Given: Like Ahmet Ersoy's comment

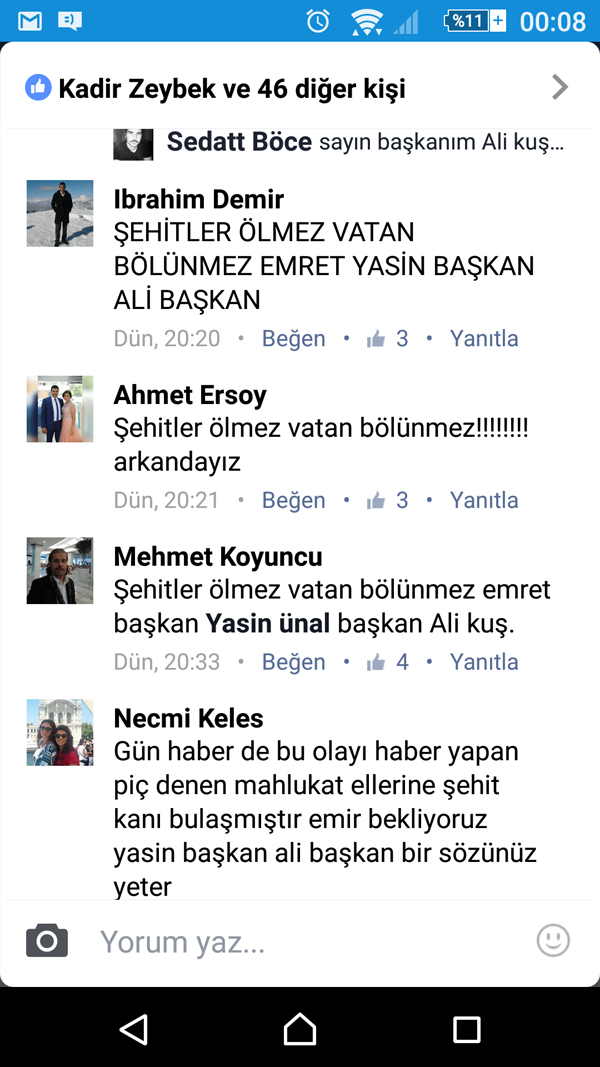Looking at the screenshot, I should click(293, 500).
